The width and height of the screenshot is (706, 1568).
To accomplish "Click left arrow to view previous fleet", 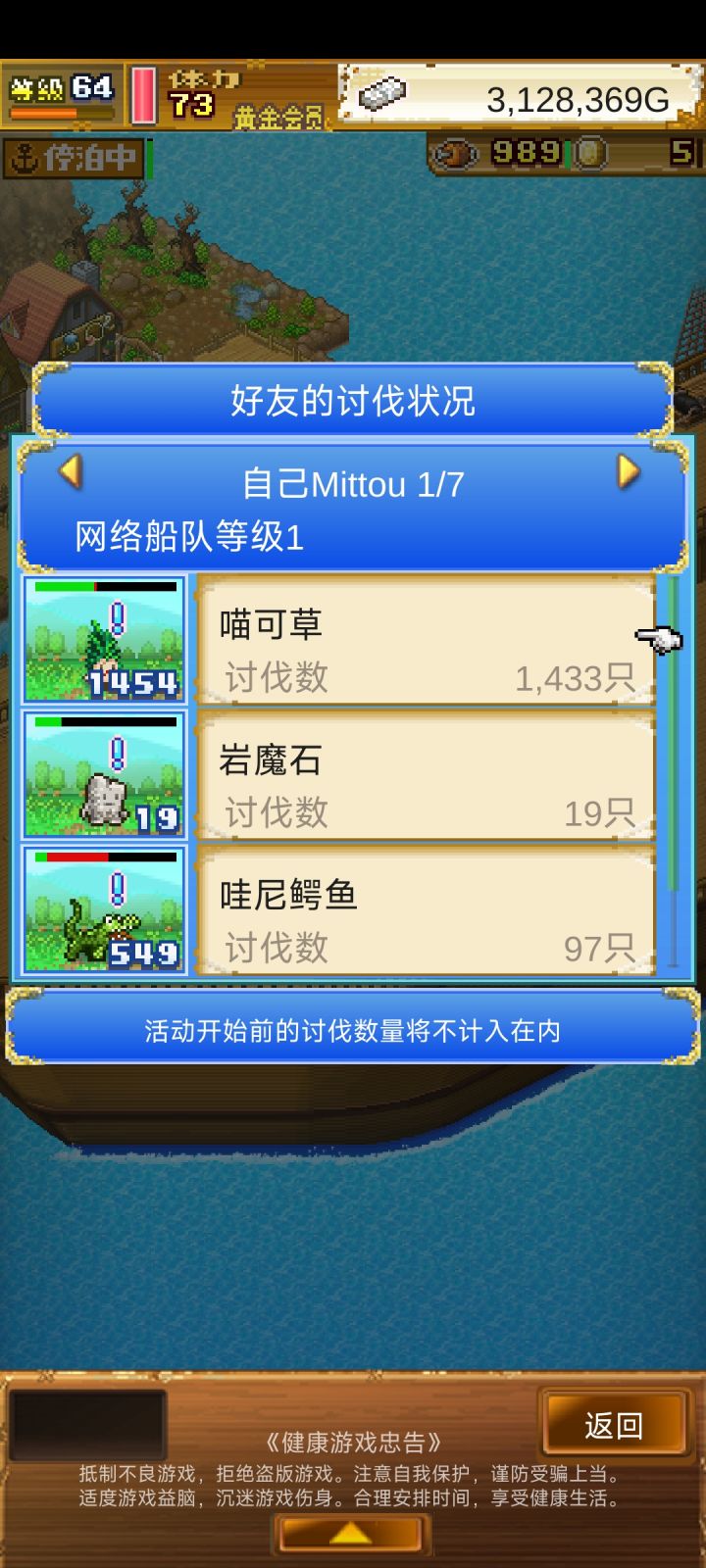I will pos(70,473).
